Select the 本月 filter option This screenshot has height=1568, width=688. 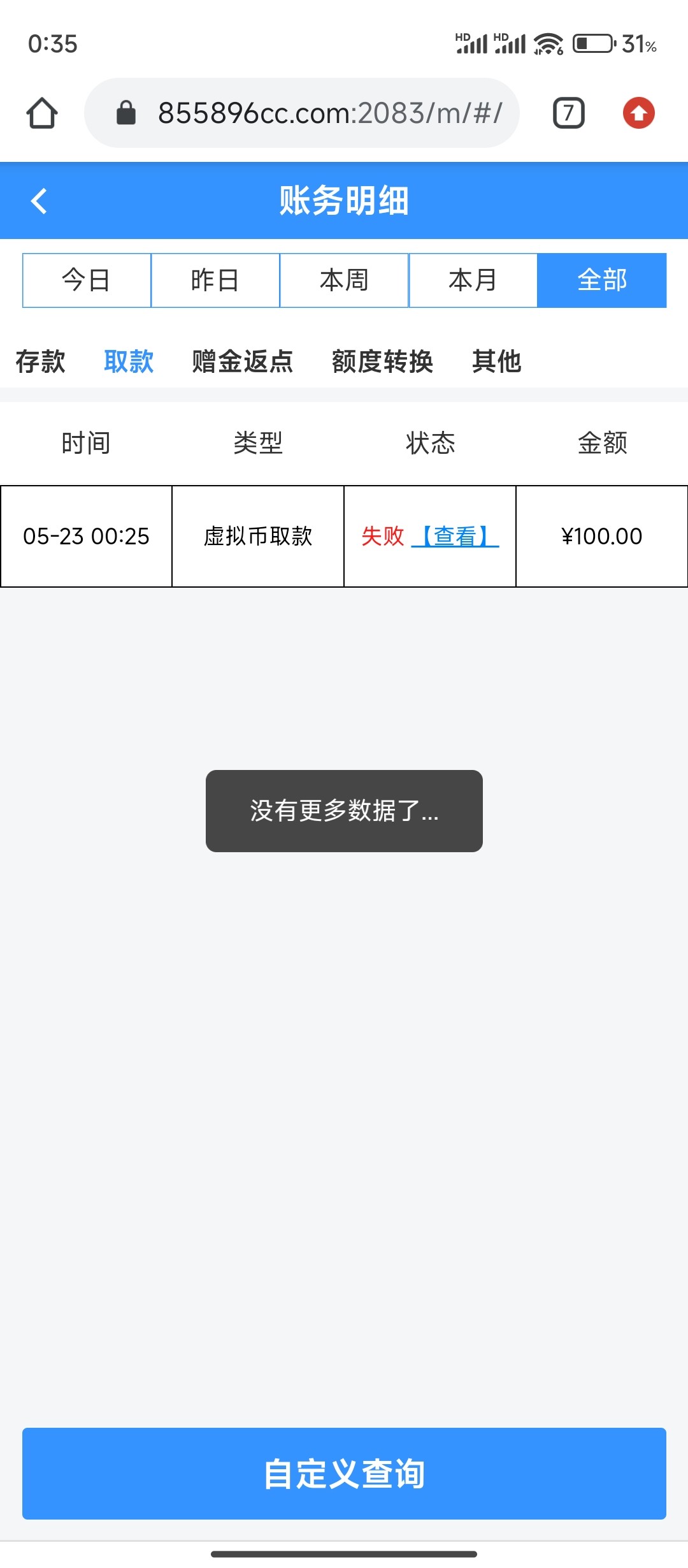click(473, 280)
